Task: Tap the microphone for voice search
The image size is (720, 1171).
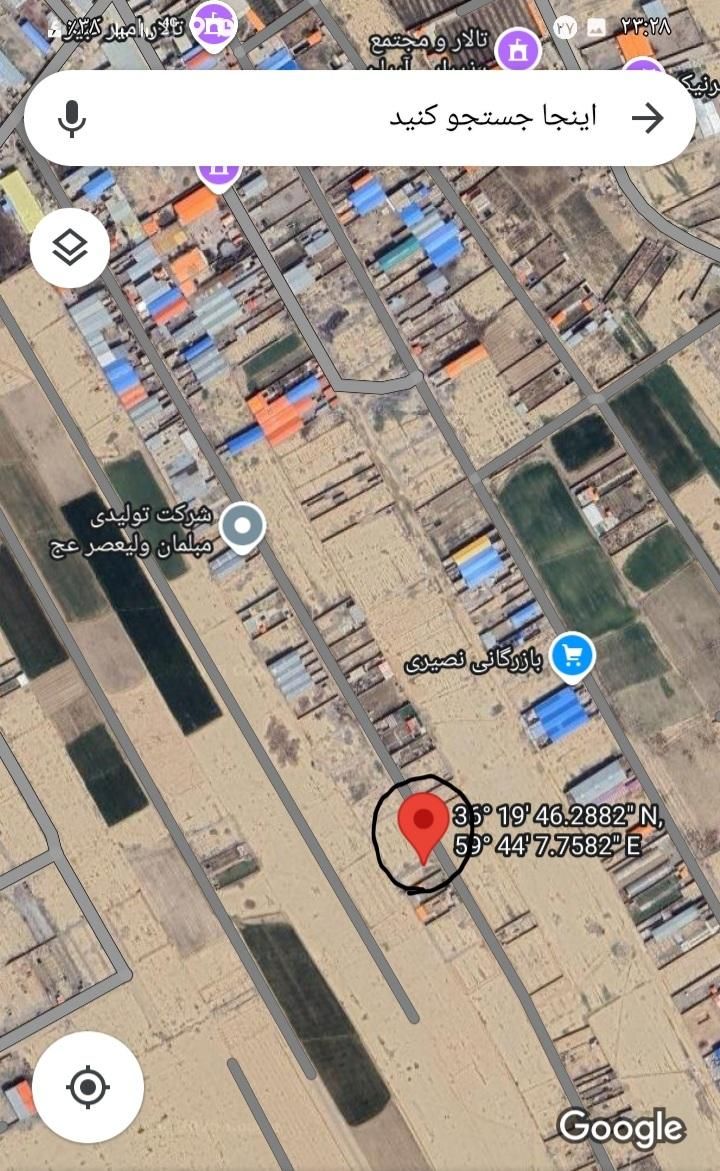Action: point(72,118)
